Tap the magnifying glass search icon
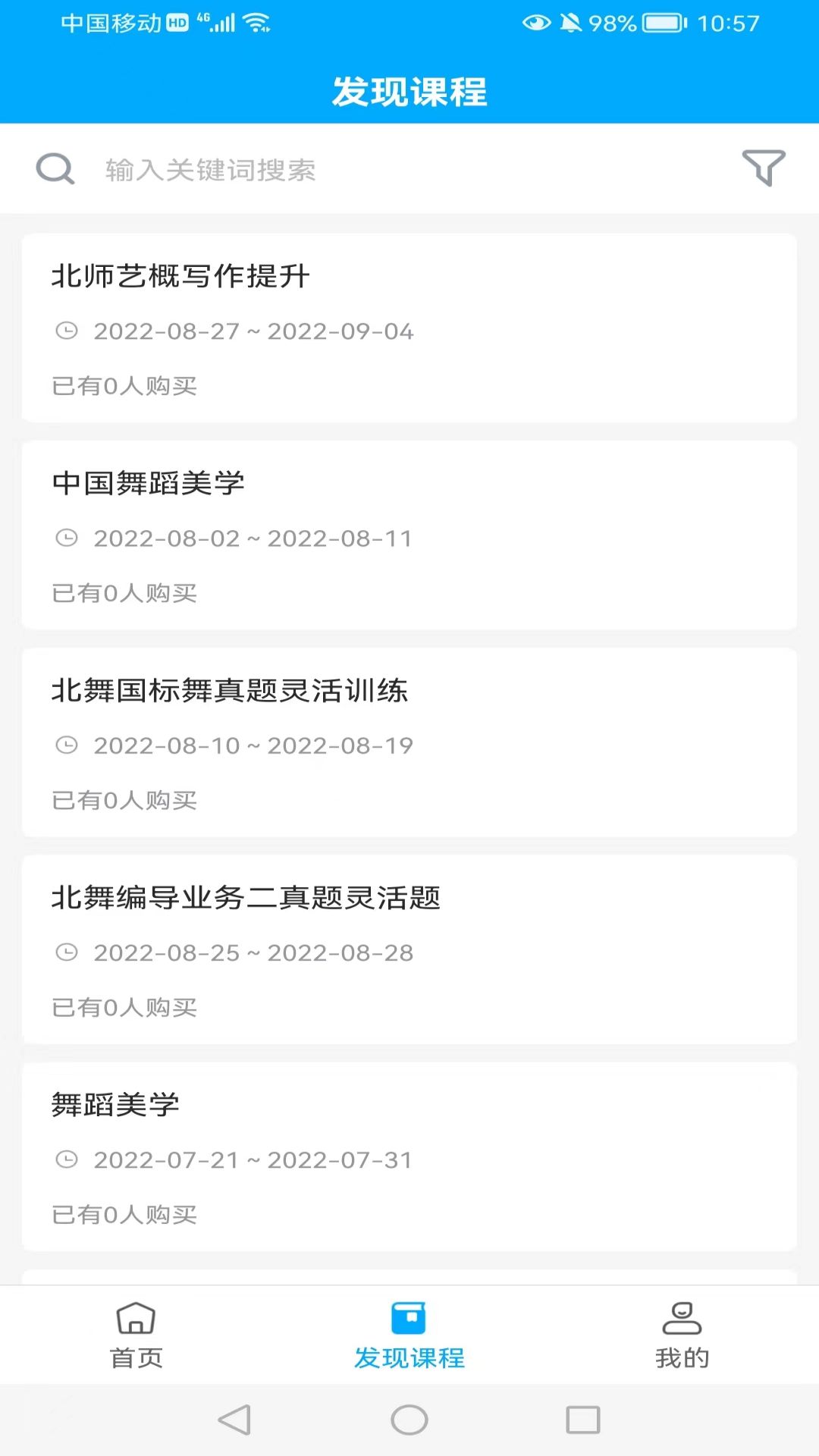819x1456 pixels. pyautogui.click(x=55, y=168)
